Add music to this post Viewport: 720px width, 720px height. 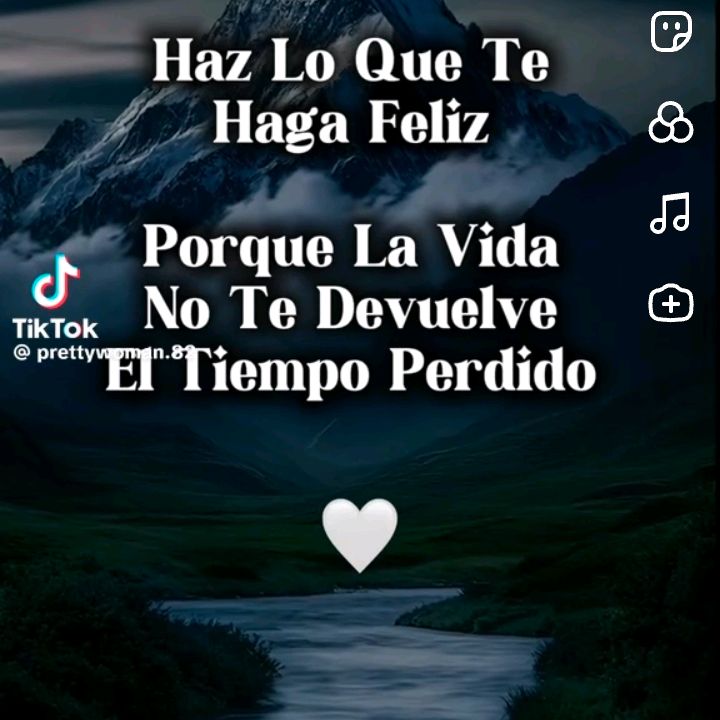[671, 212]
